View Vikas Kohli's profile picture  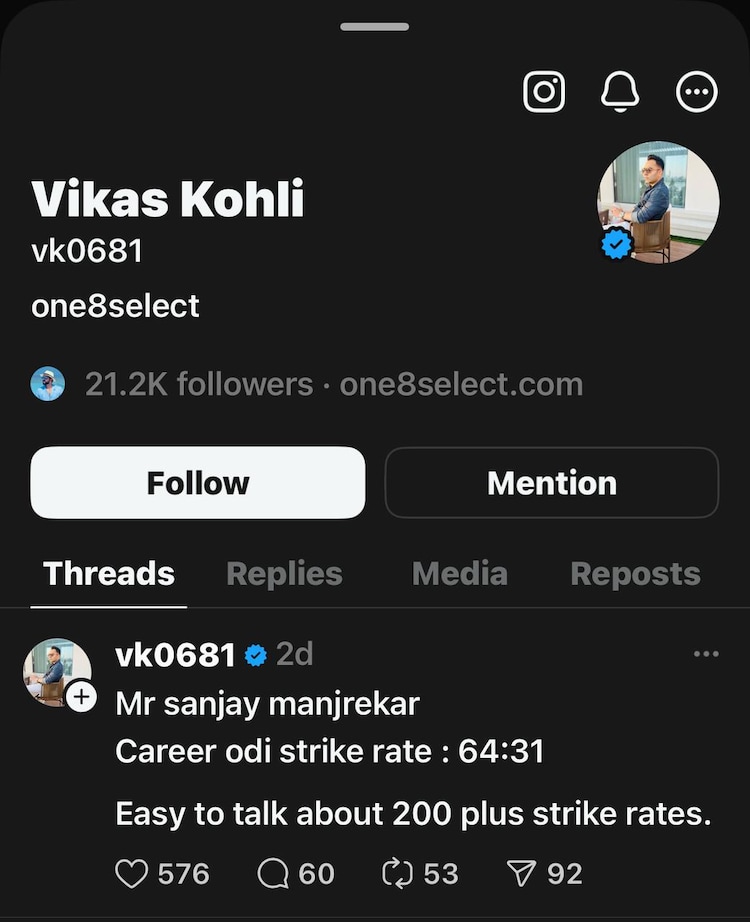pyautogui.click(x=657, y=202)
